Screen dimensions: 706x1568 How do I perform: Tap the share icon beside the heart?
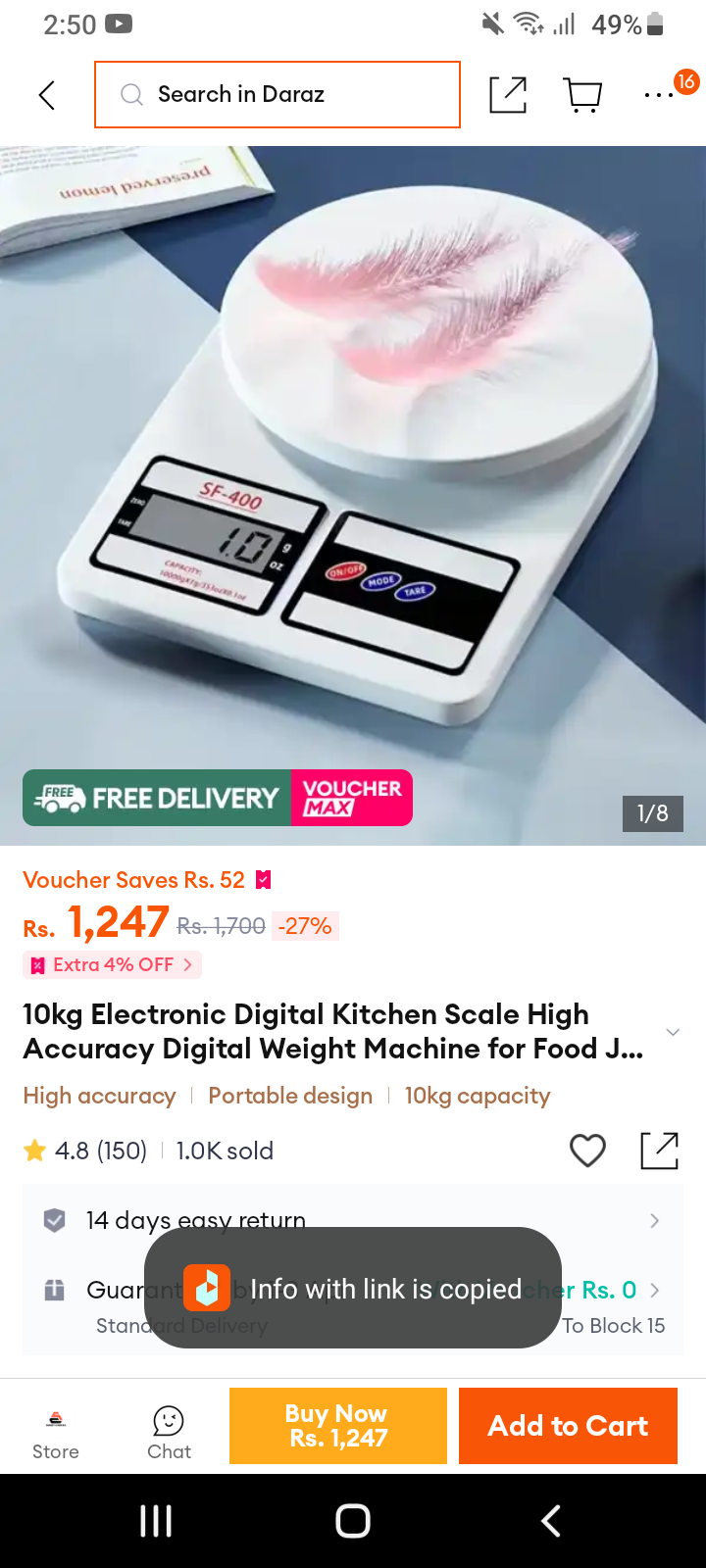pos(659,1151)
